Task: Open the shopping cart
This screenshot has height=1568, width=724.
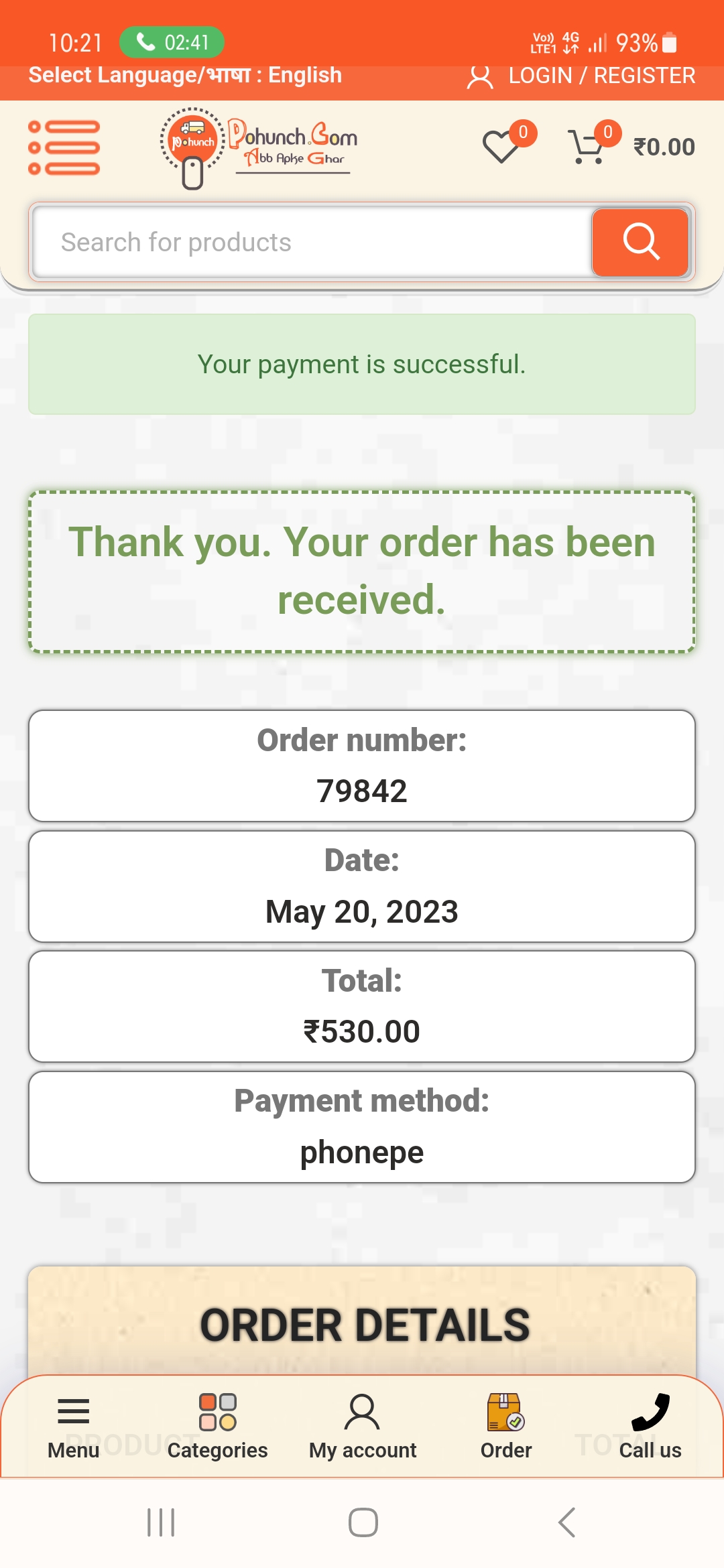Action: coord(587,147)
